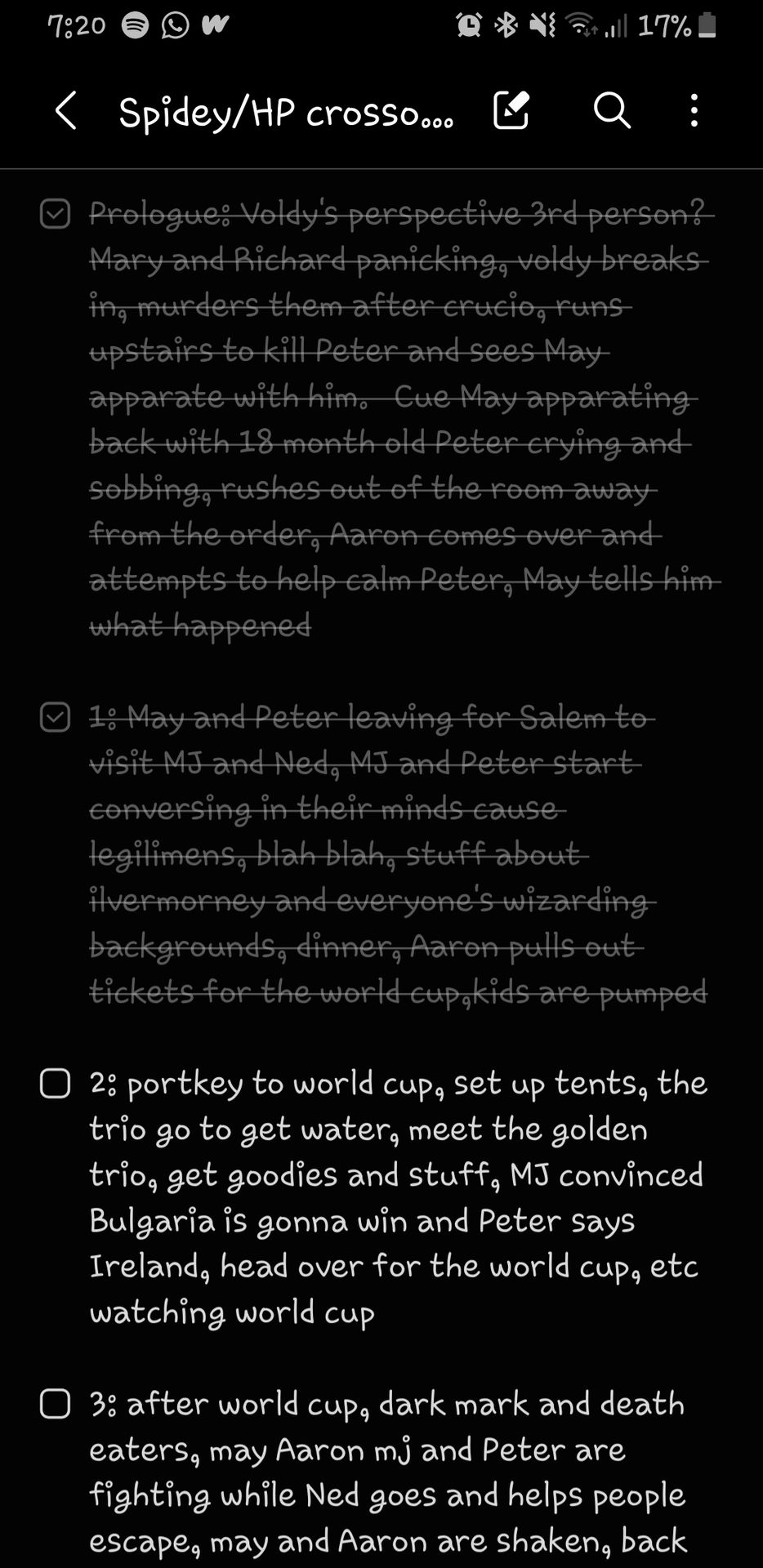Image resolution: width=763 pixels, height=1568 pixels.
Task: Uncheck the Prologue checklist item
Action: [x=55, y=215]
